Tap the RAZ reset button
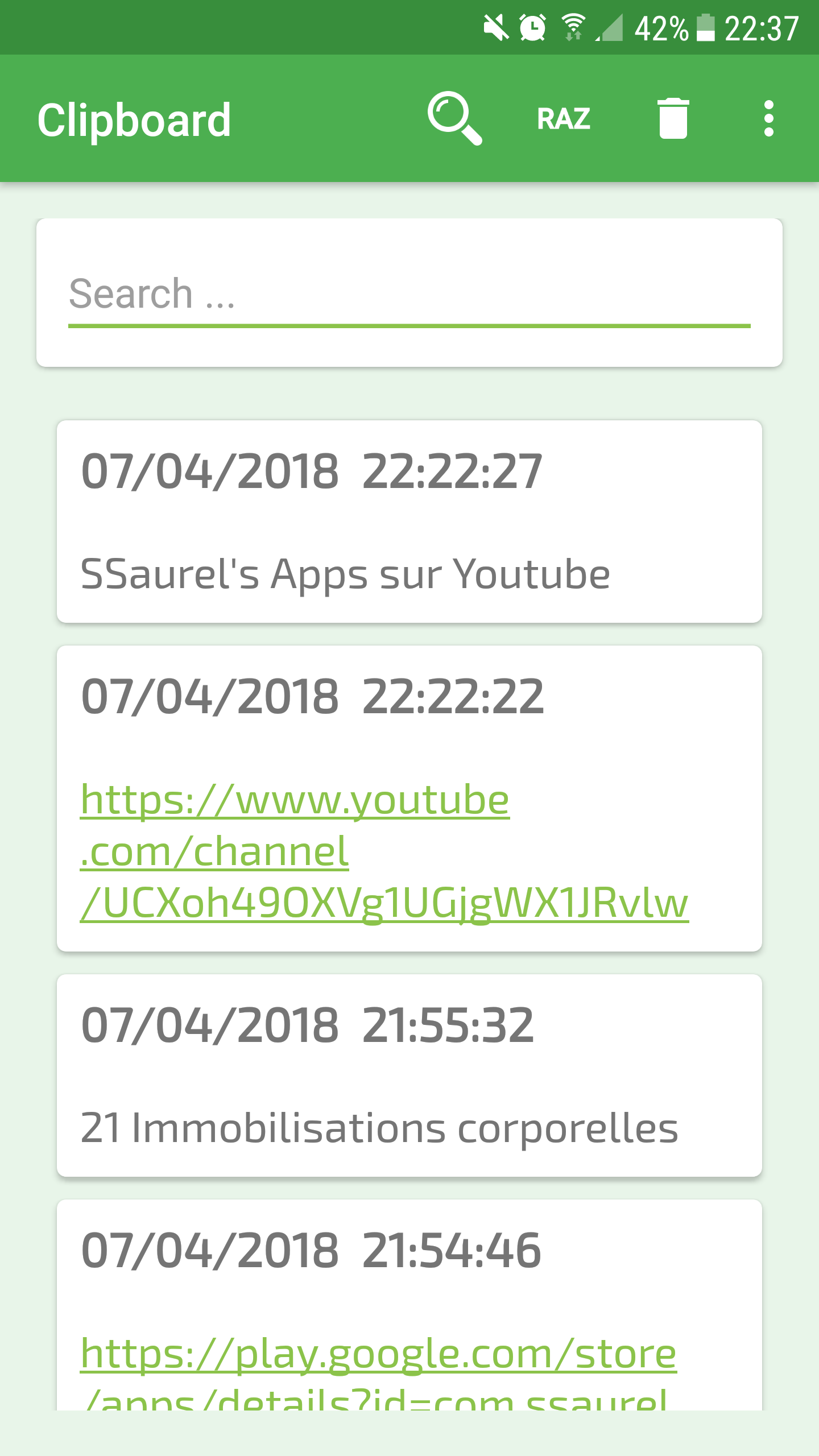The width and height of the screenshot is (819, 1456). tap(564, 119)
